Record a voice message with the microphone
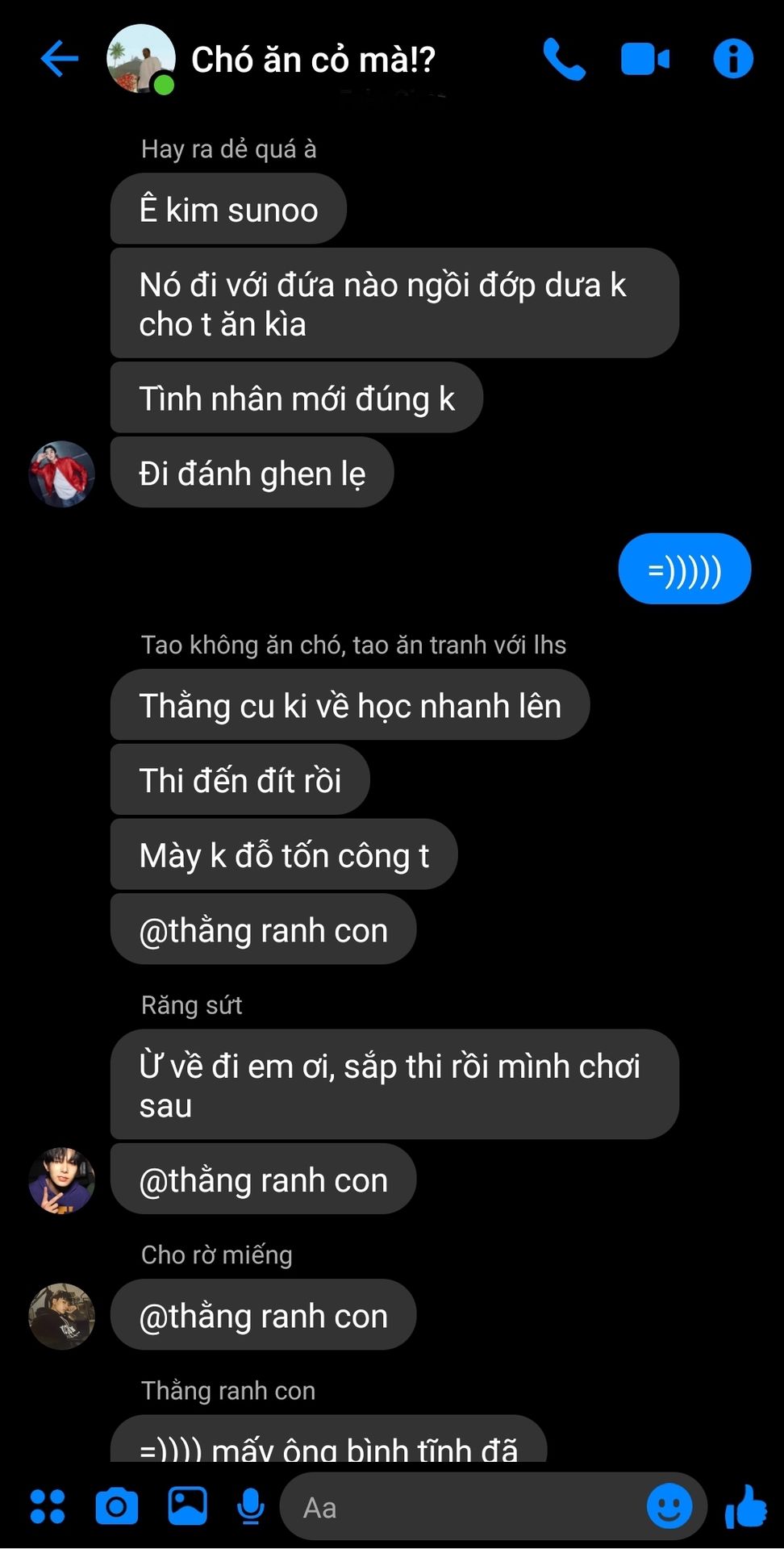The image size is (784, 1549). 251,1506
